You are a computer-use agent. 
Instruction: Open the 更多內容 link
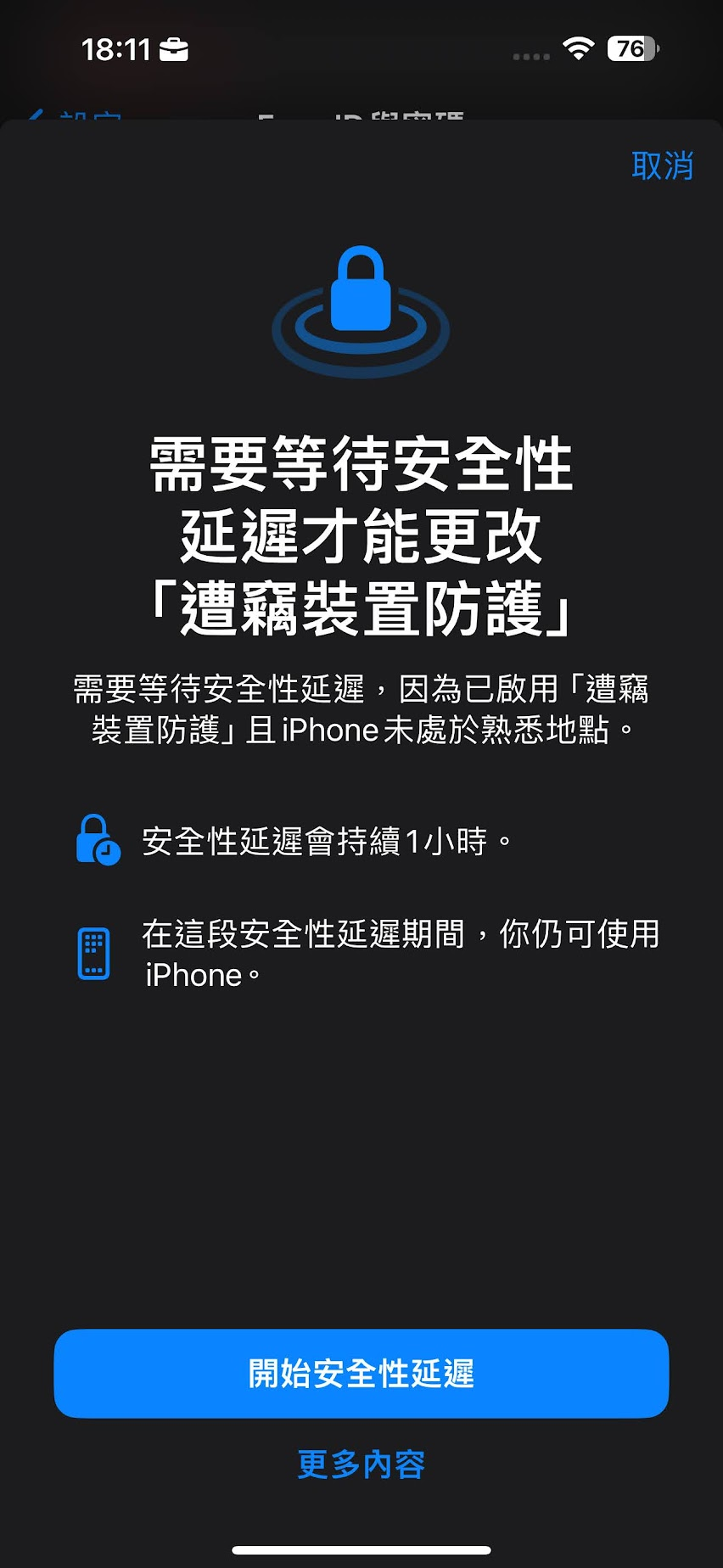pyautogui.click(x=361, y=1464)
